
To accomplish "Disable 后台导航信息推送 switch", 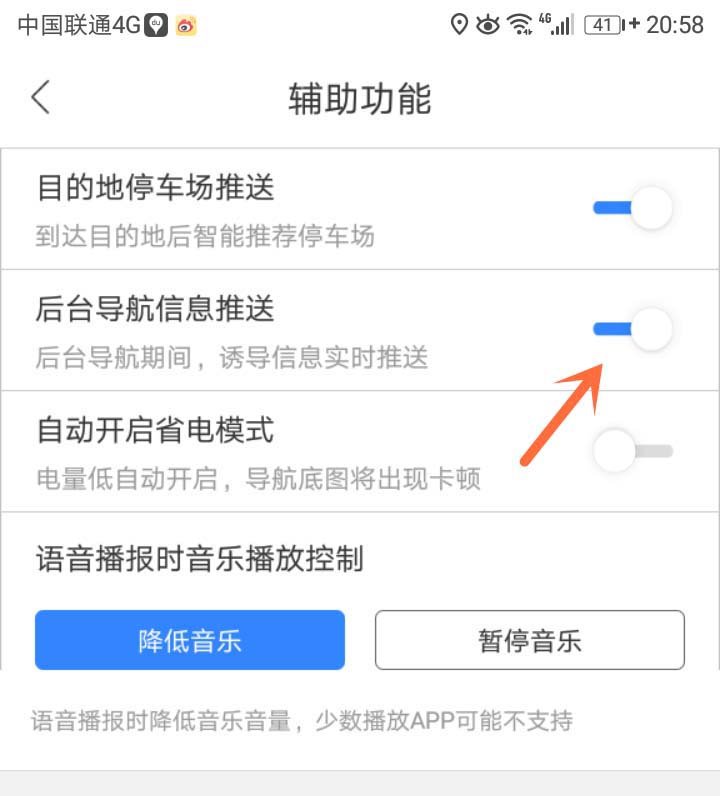I will 632,329.
